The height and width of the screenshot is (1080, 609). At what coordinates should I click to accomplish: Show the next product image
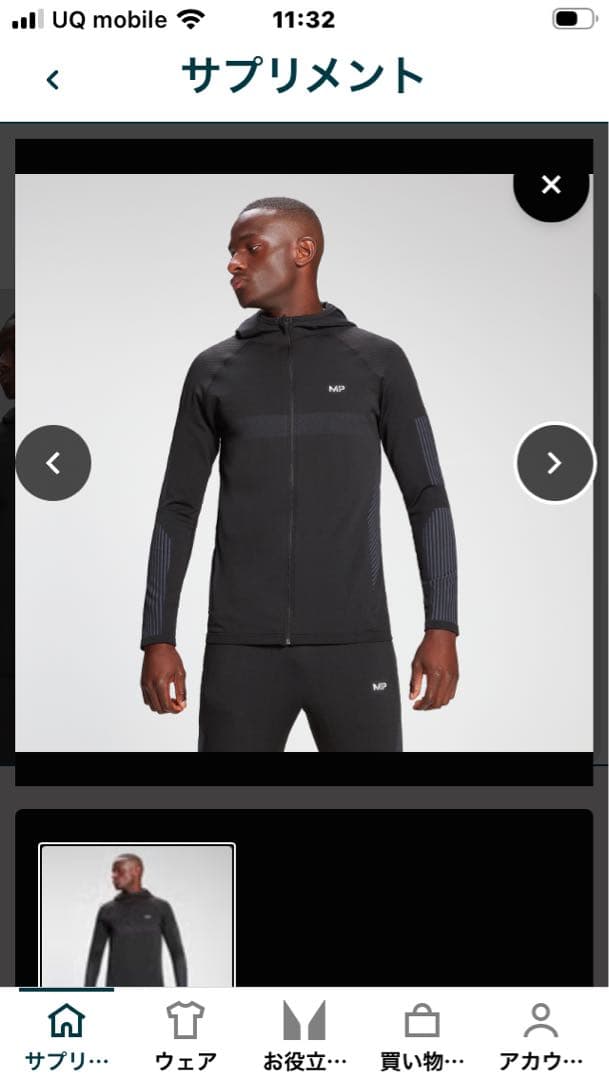[555, 462]
